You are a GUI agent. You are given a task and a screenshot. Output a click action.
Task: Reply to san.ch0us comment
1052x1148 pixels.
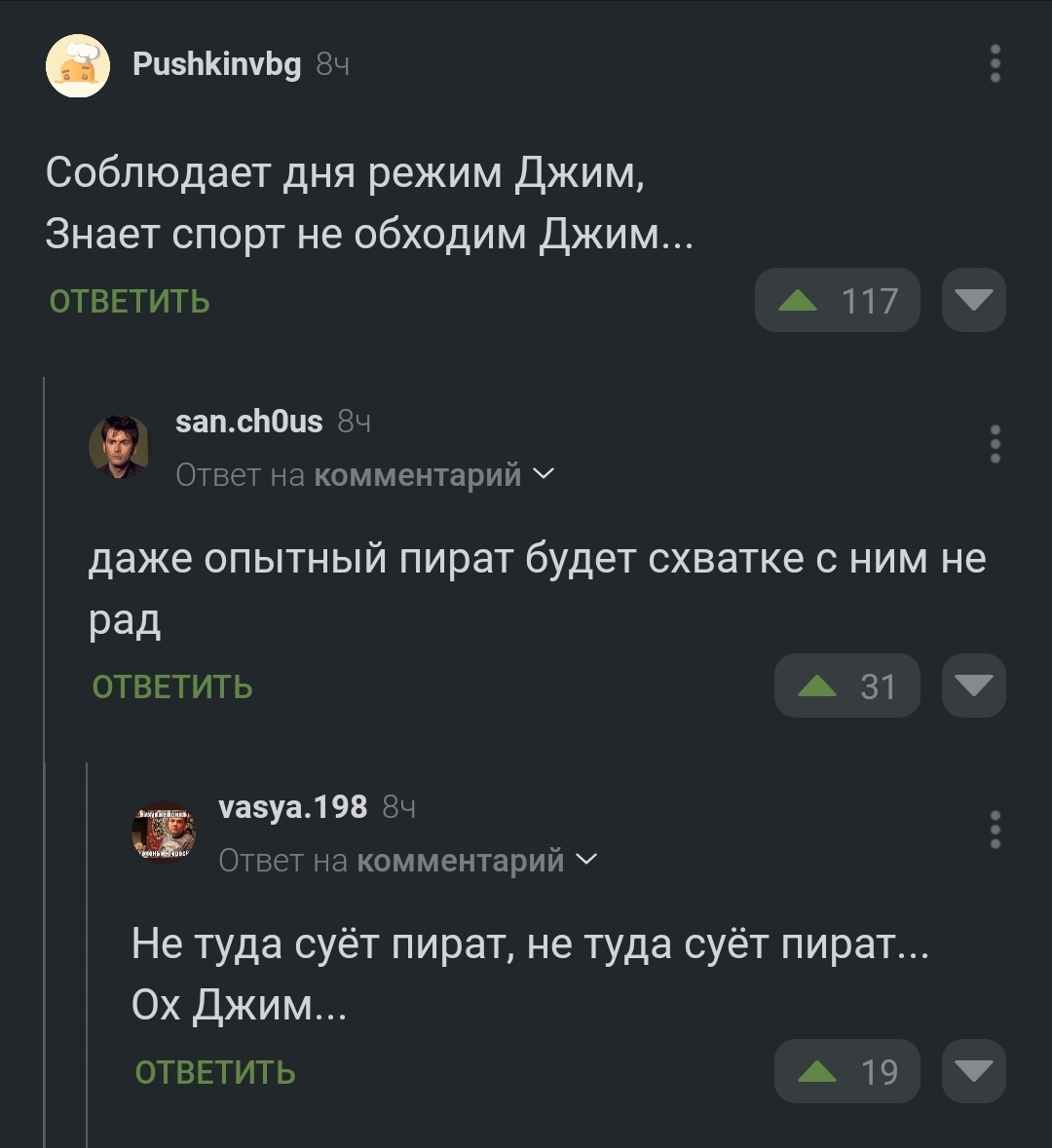click(172, 687)
